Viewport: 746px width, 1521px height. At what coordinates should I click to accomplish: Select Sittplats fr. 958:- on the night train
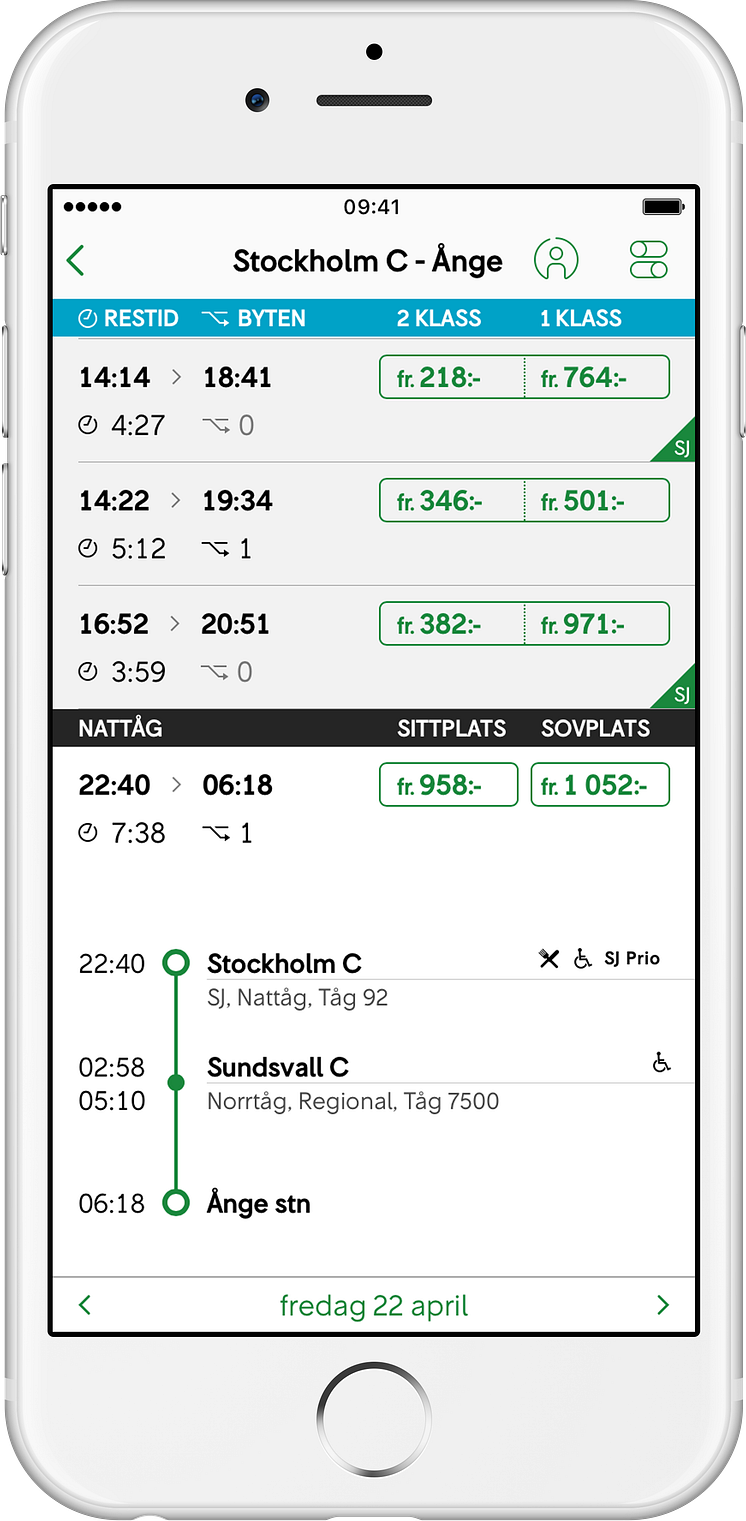449,785
